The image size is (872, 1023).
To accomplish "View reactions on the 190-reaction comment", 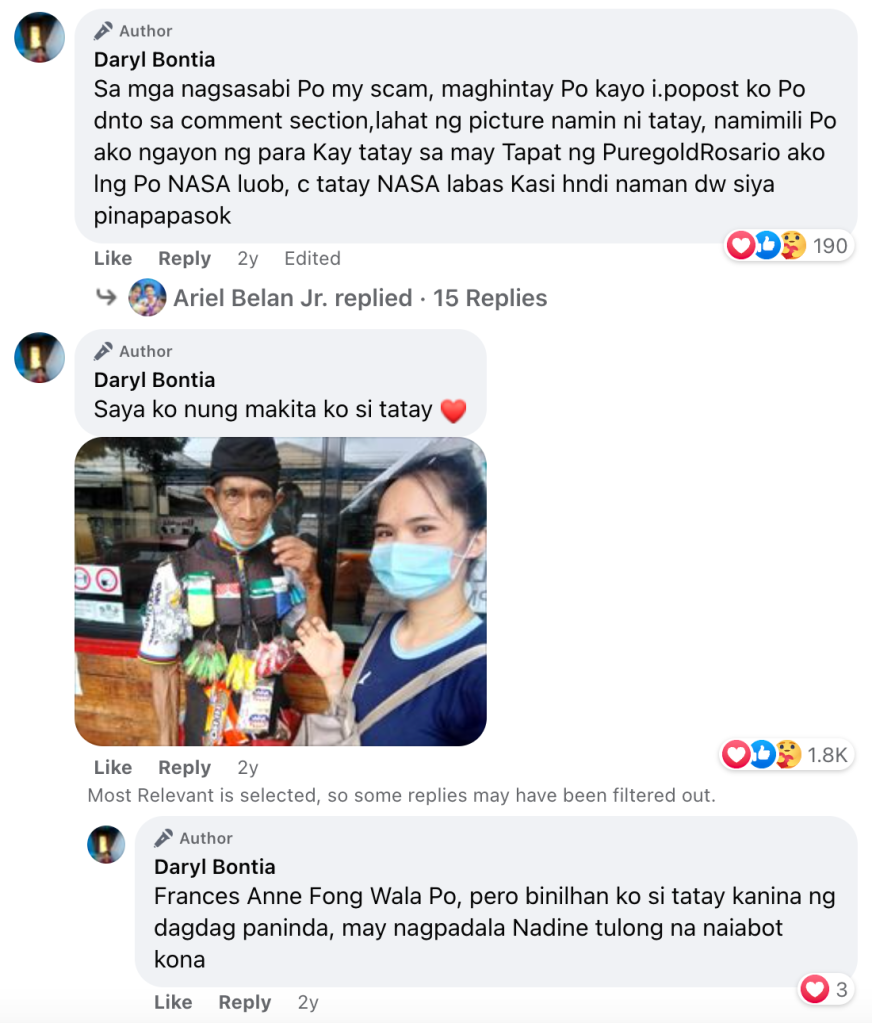I will pos(788,246).
